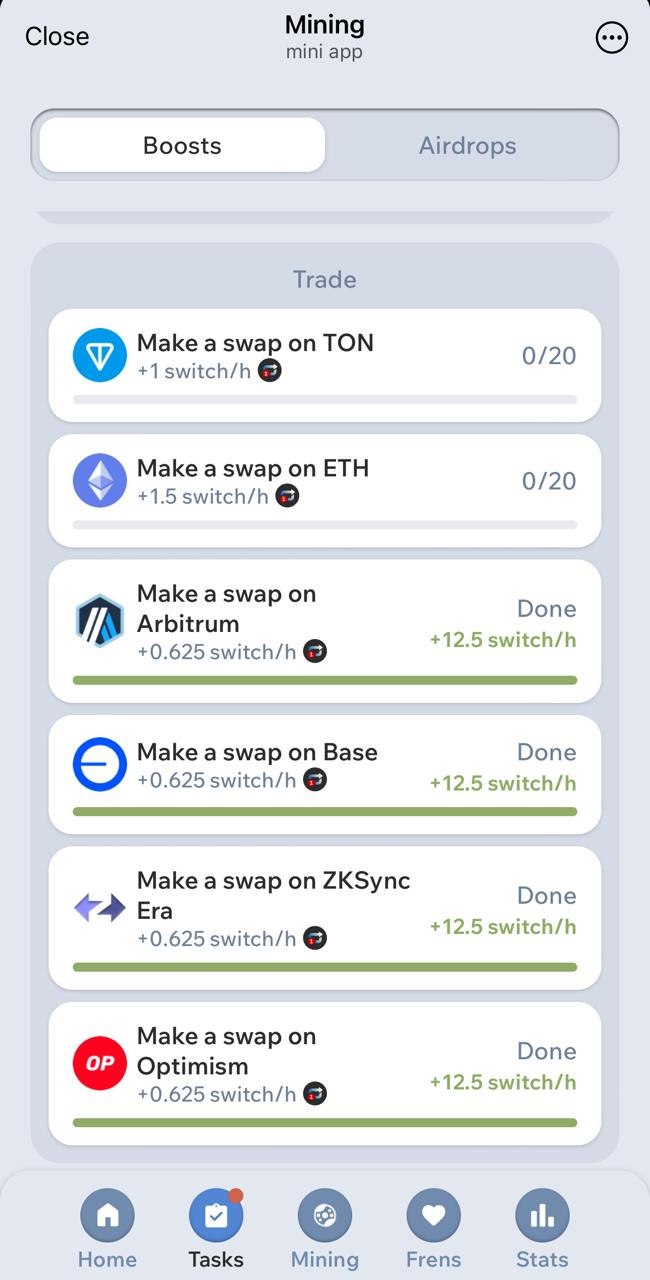This screenshot has height=1280, width=650.
Task: Switch to the Airdrops segment
Action: click(x=467, y=146)
